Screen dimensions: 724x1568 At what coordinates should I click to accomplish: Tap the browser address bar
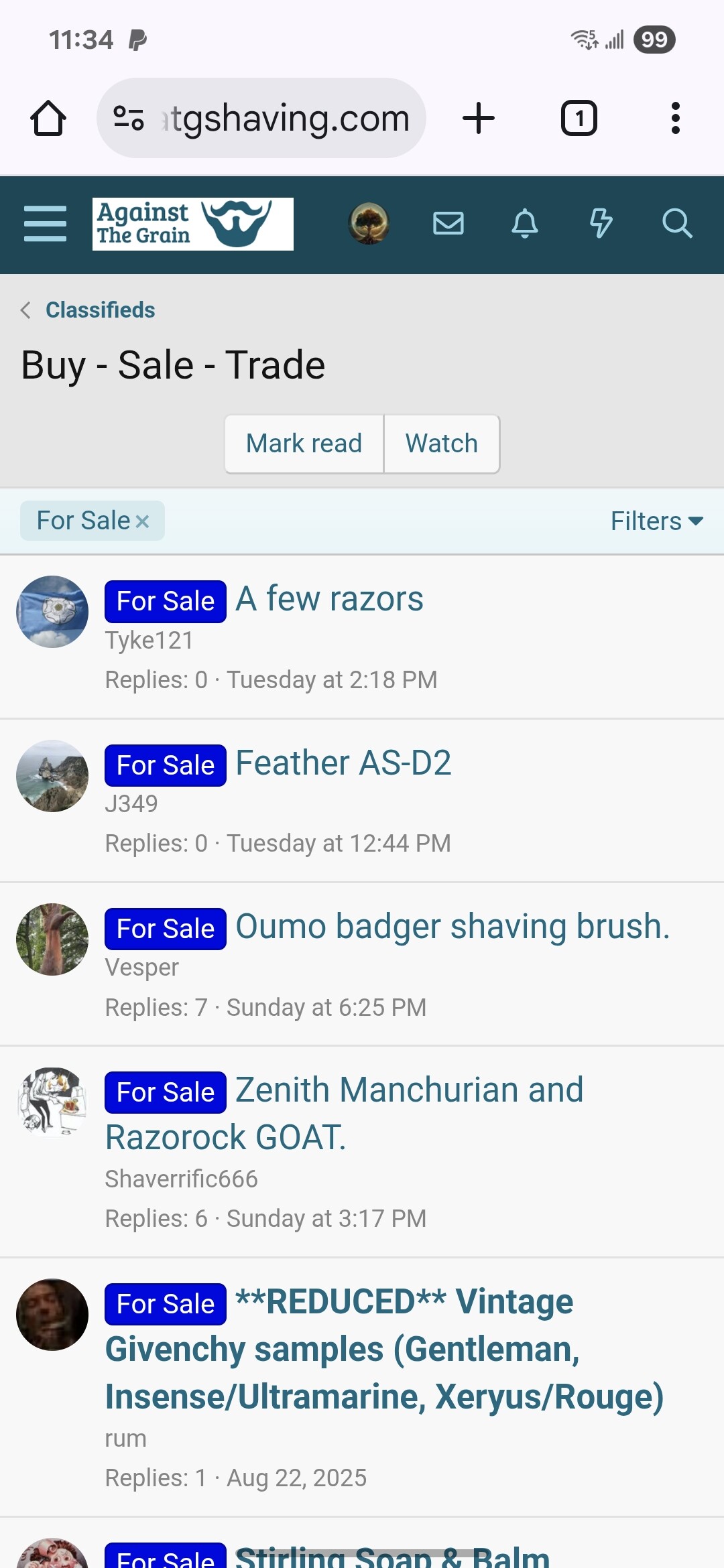coord(261,119)
